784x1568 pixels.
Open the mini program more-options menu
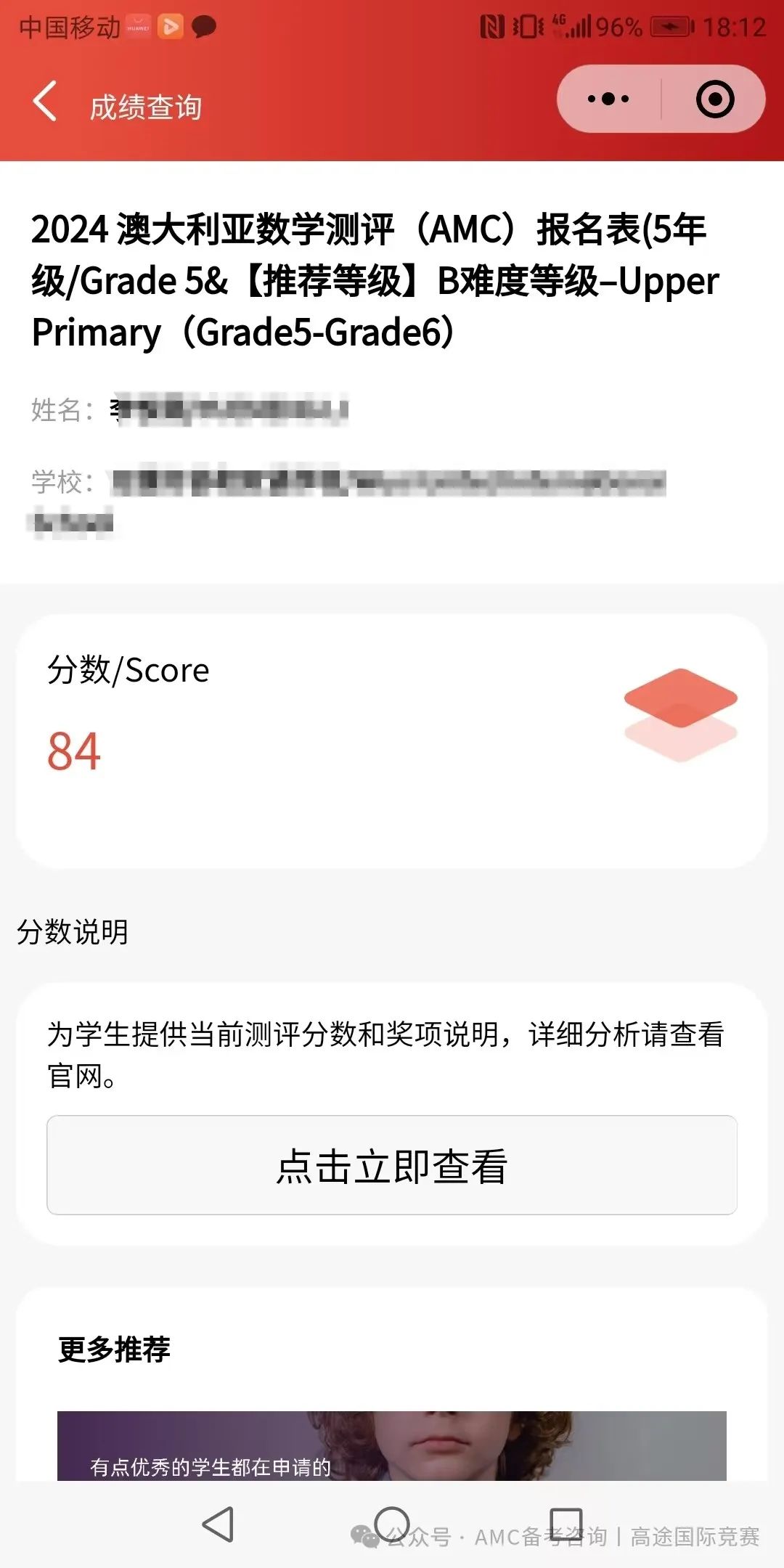608,99
